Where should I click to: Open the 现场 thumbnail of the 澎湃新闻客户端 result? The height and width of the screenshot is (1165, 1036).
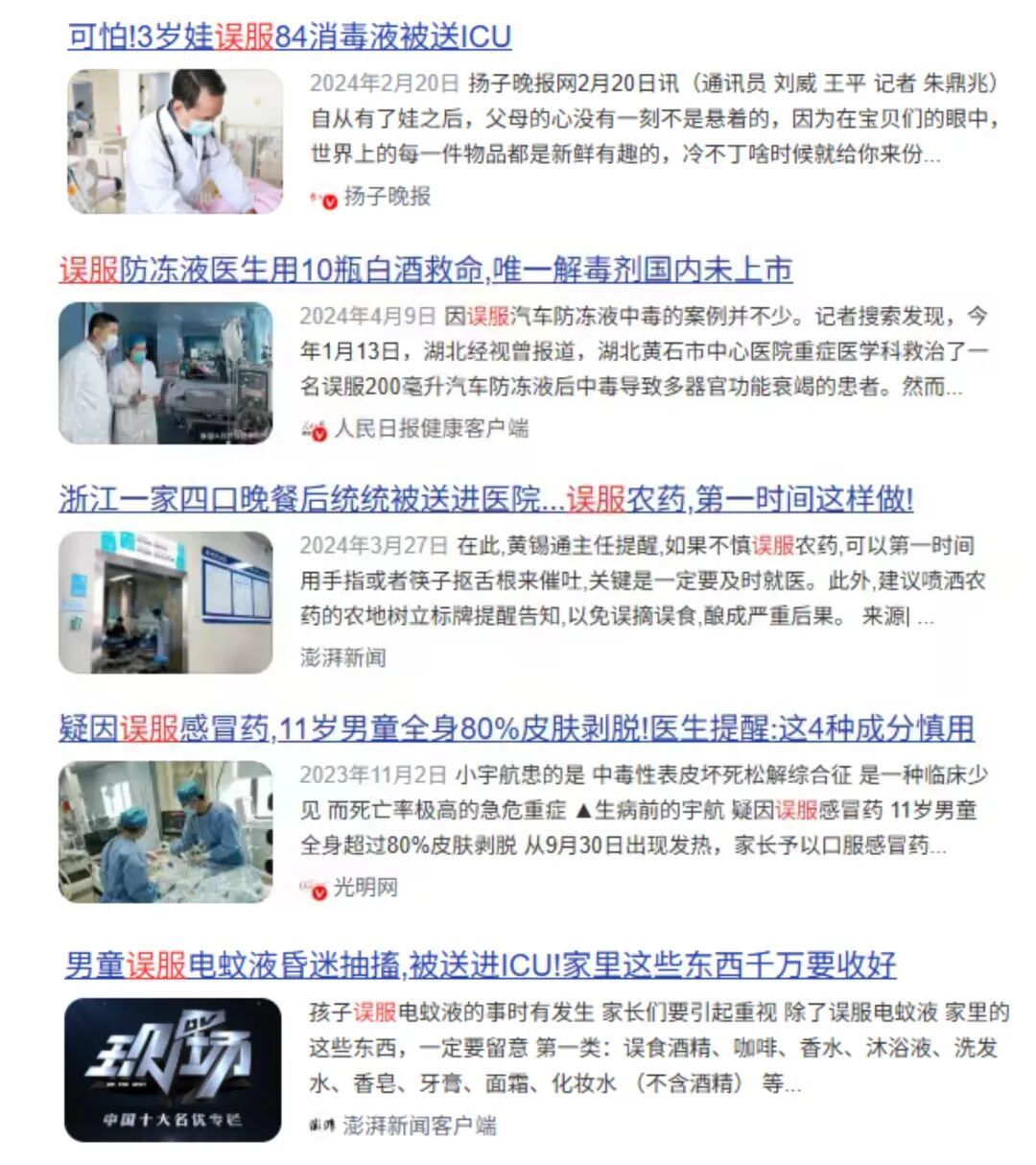point(173,1069)
